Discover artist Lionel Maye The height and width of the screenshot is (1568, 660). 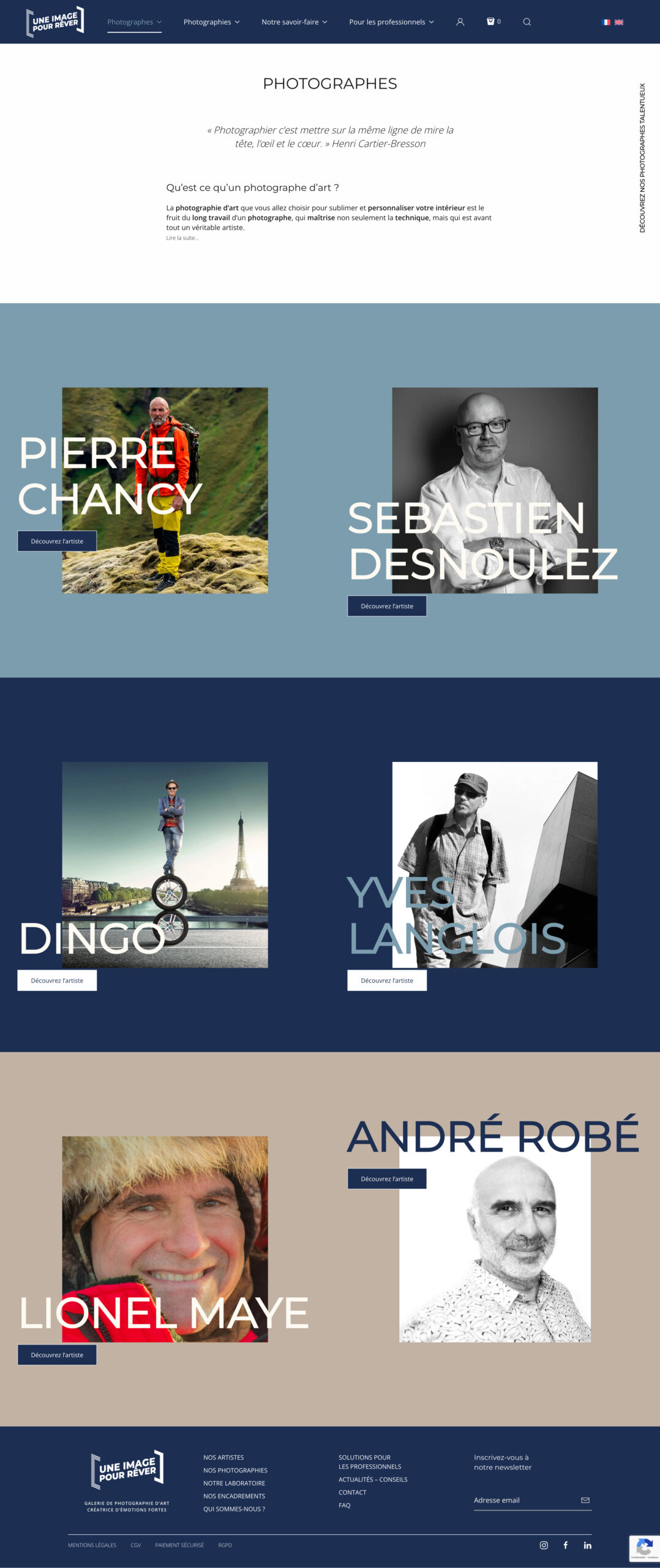[x=57, y=1355]
